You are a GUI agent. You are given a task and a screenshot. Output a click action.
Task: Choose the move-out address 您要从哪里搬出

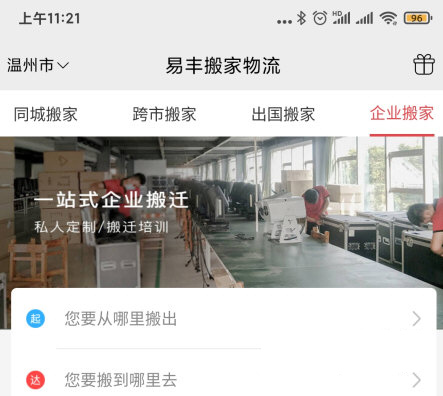point(224,319)
